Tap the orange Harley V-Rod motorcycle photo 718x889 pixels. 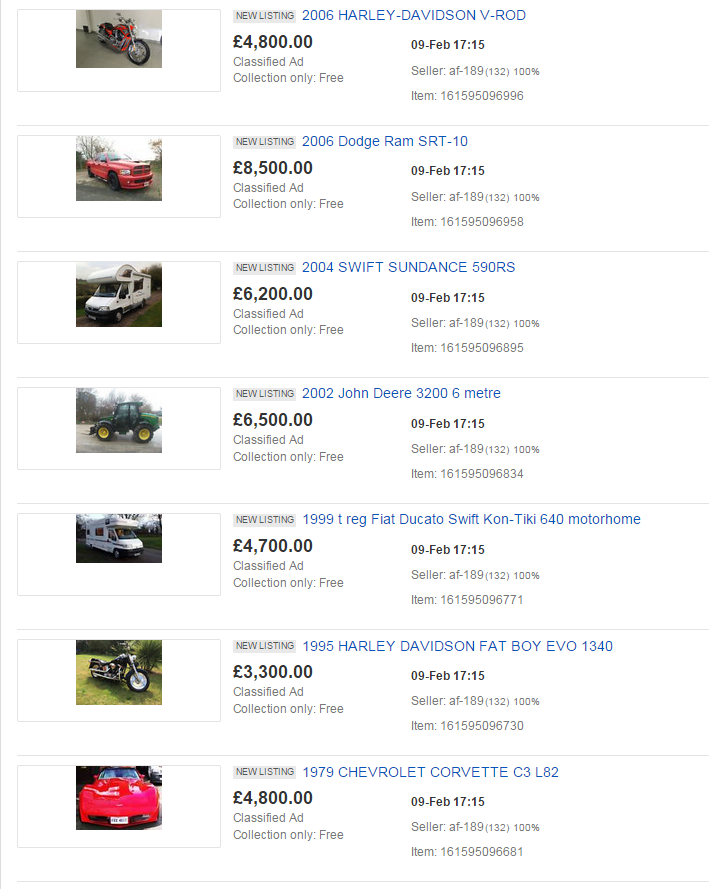(119, 39)
